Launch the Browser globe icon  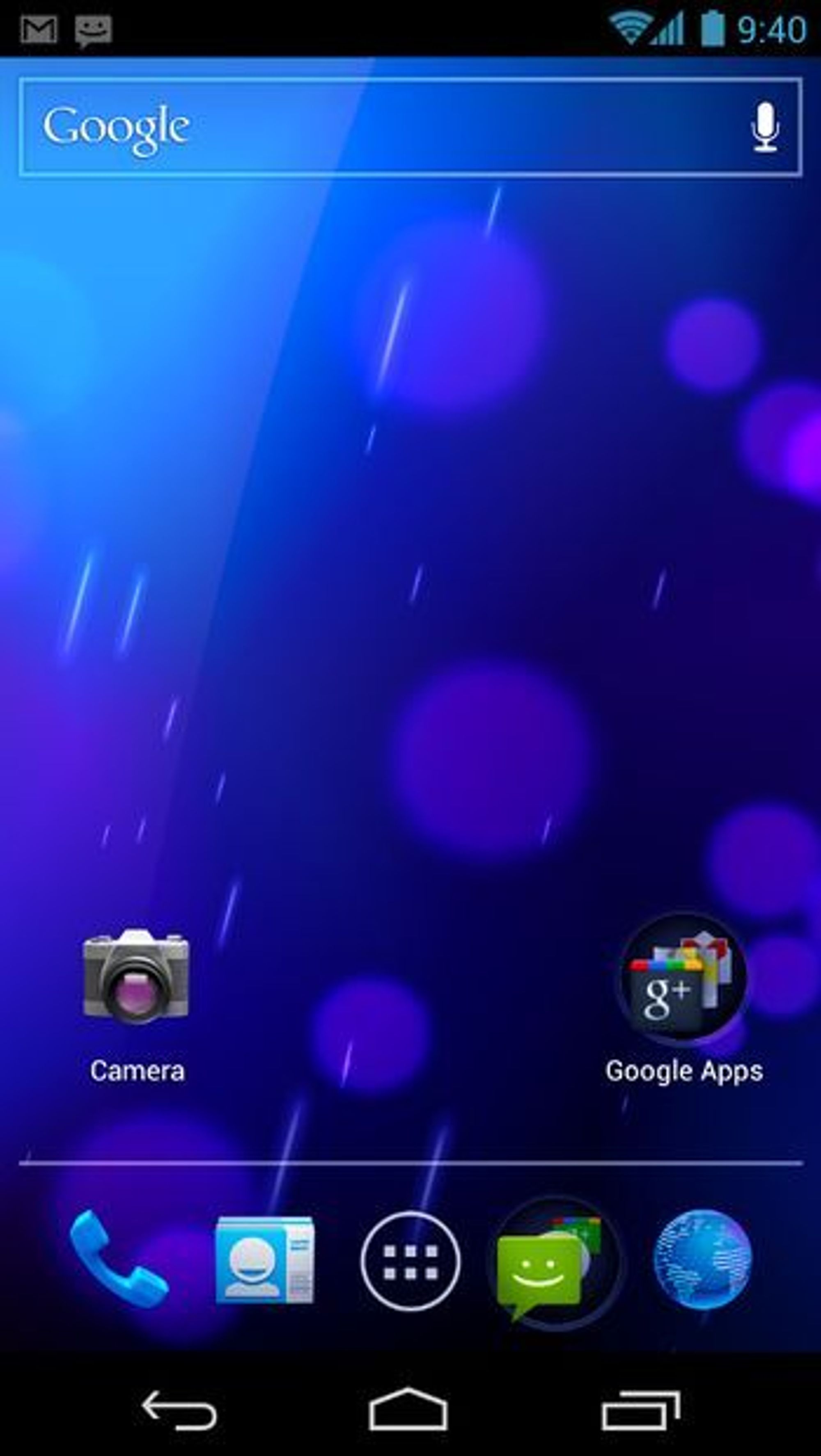[x=703, y=1259]
